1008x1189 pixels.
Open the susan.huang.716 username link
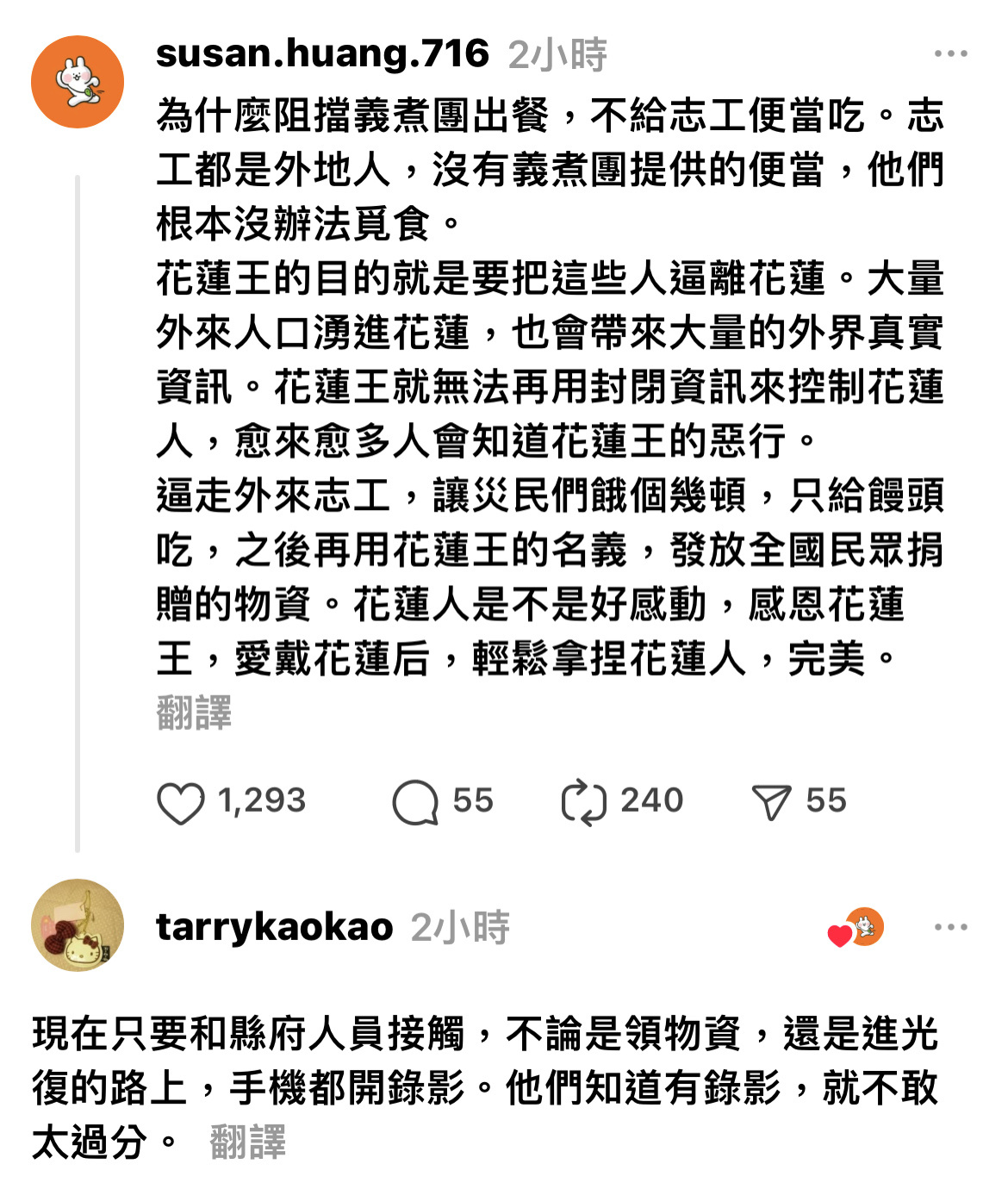(x=322, y=54)
